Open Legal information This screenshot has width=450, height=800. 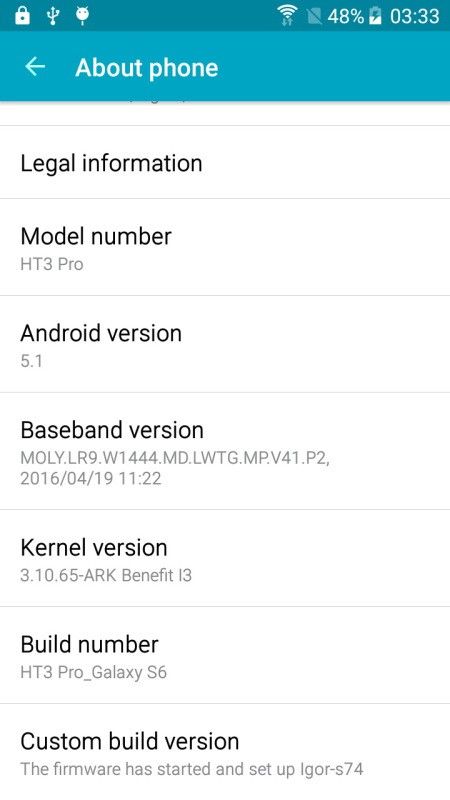(x=225, y=162)
